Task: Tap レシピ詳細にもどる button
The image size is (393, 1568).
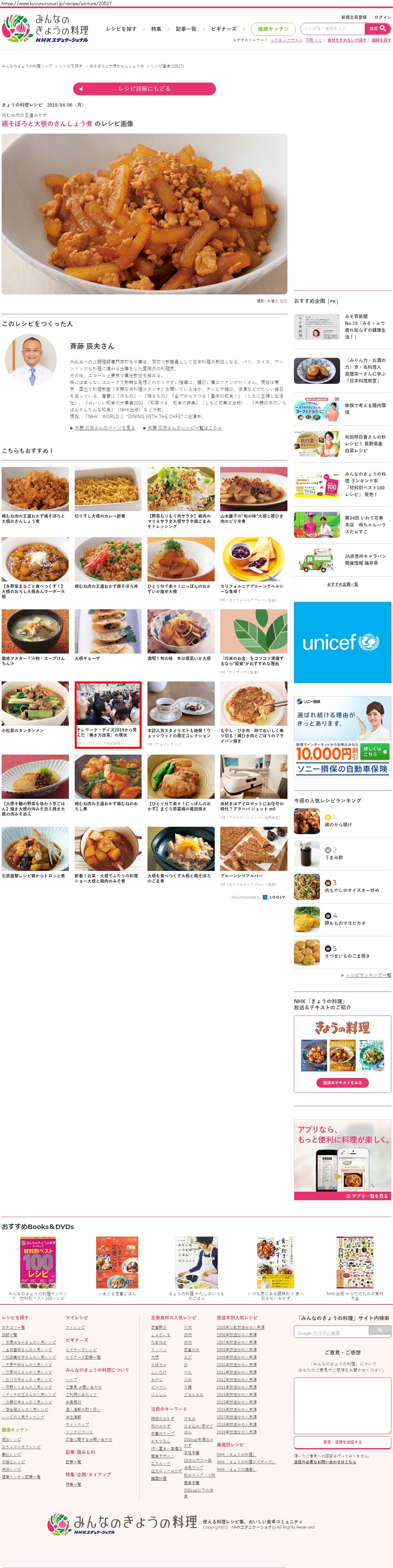Action: [144, 89]
